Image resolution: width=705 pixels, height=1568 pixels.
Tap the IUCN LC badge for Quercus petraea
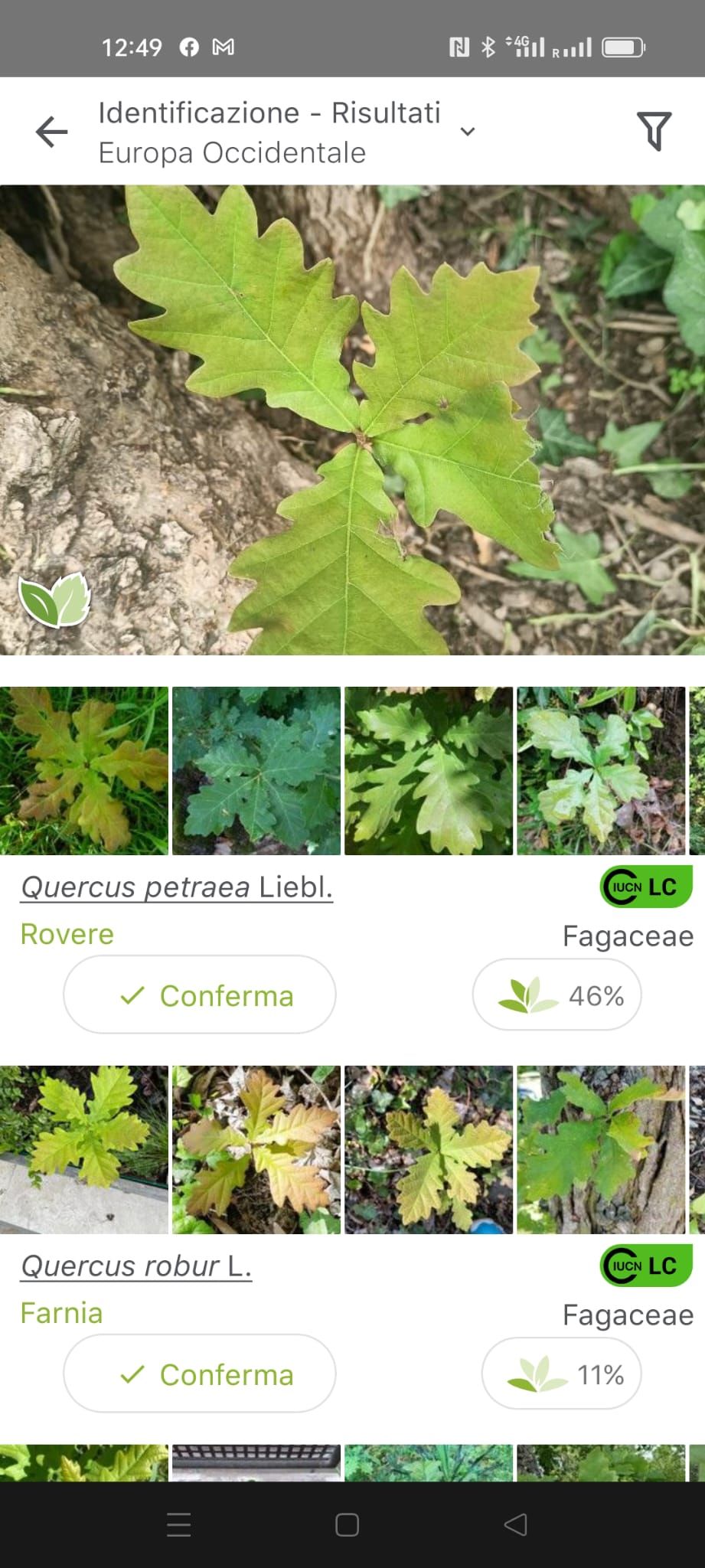pyautogui.click(x=646, y=887)
